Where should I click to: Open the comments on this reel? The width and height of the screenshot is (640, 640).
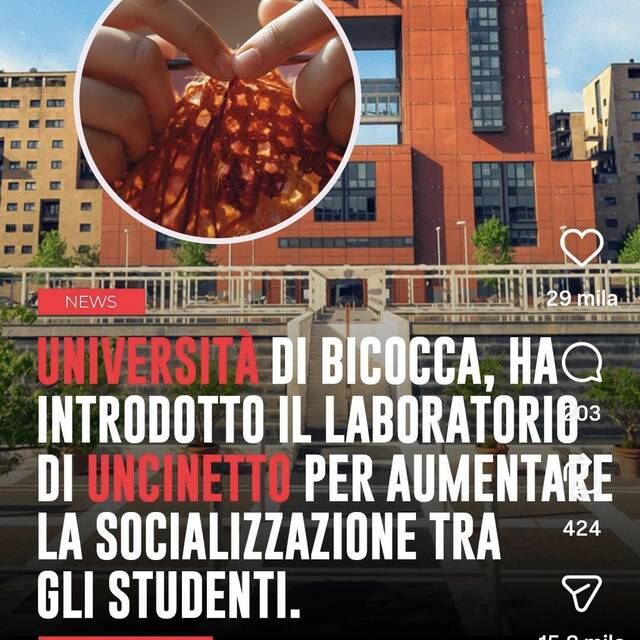click(582, 363)
